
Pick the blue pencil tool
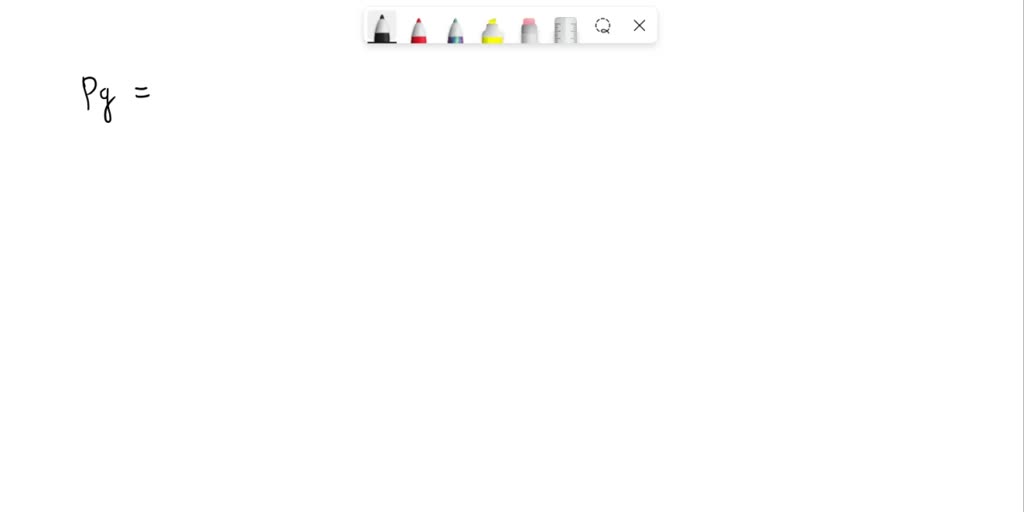point(455,29)
